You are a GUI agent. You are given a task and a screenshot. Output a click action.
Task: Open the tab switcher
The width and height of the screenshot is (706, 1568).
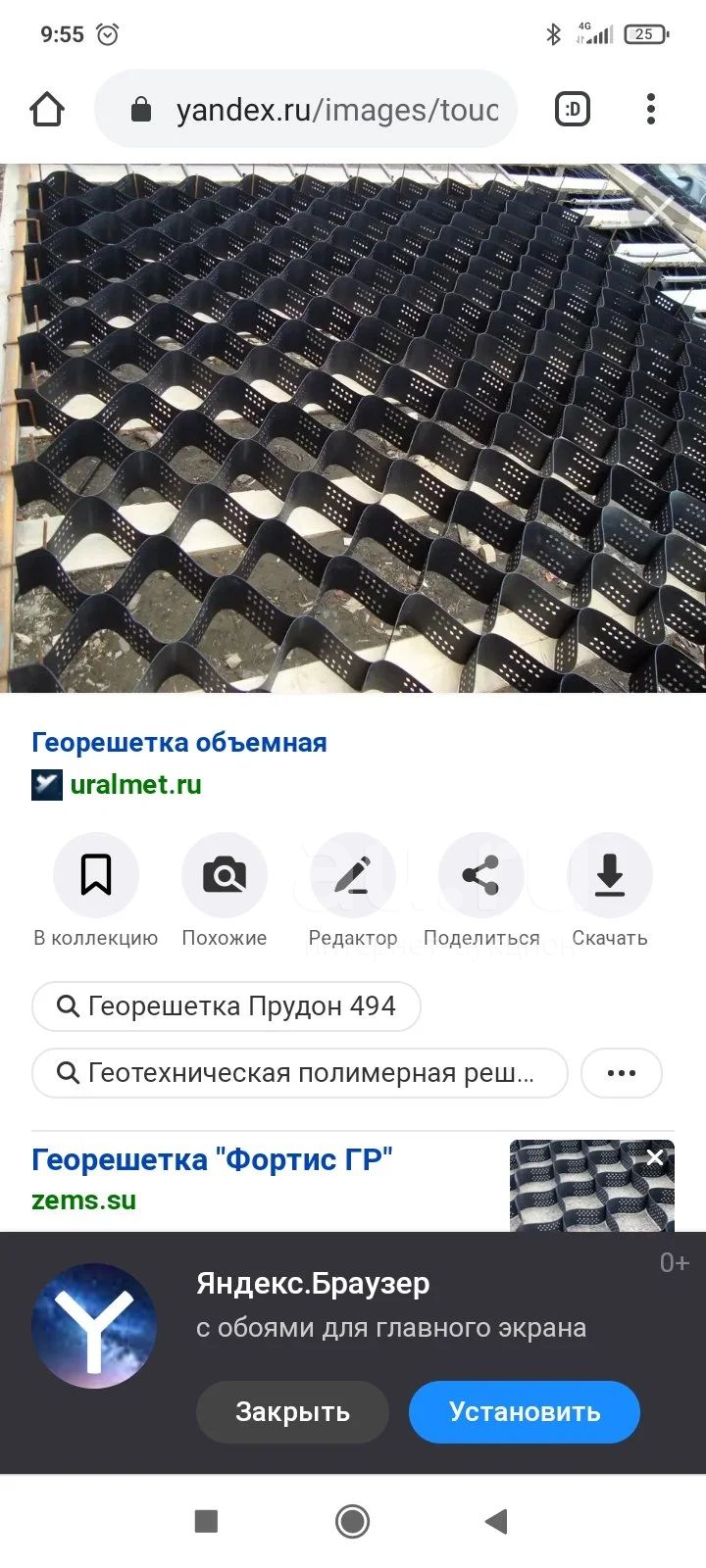tap(573, 109)
